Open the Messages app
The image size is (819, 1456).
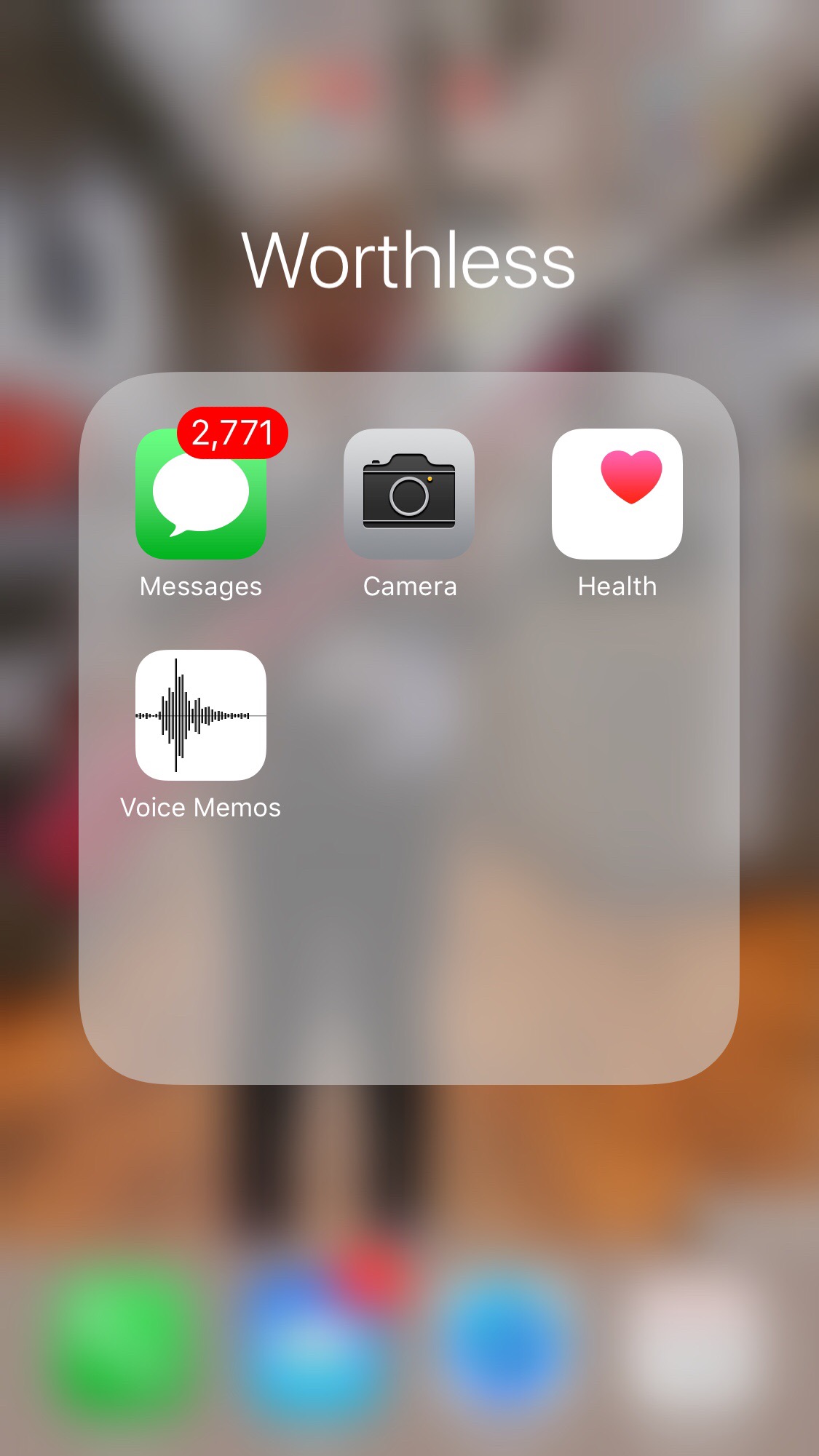tap(200, 495)
